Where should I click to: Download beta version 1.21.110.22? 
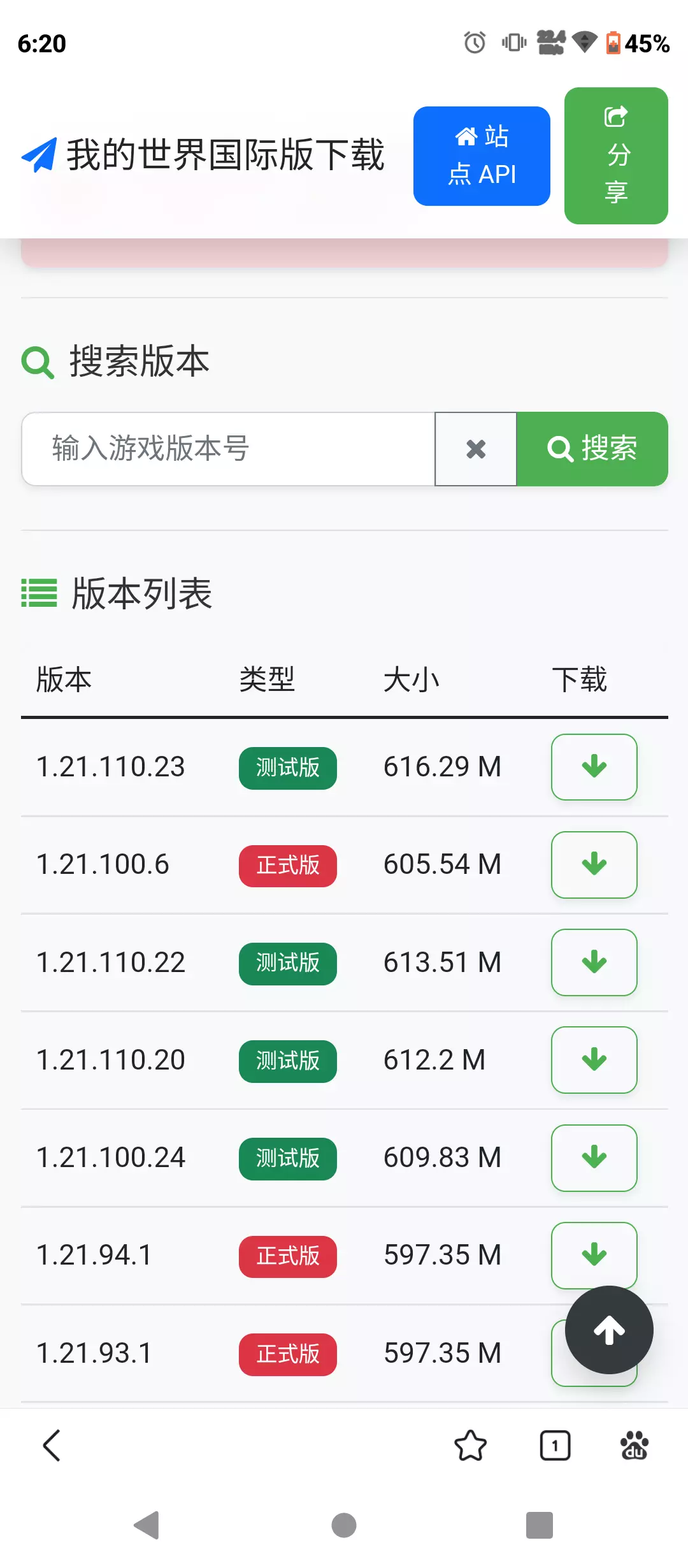[594, 962]
